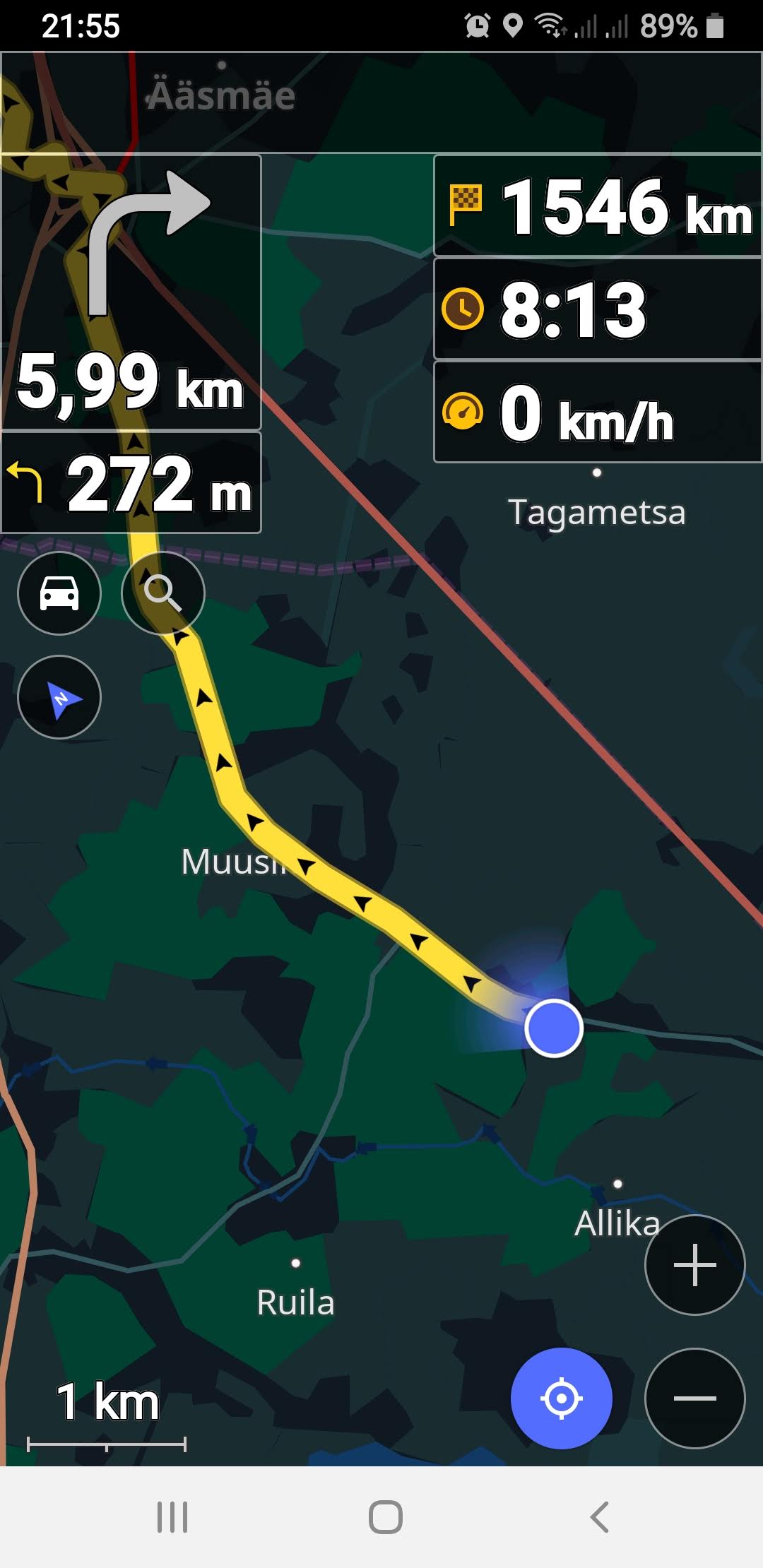Tap the 272 m second-turn widget
The width and height of the screenshot is (763, 1568).
131,483
